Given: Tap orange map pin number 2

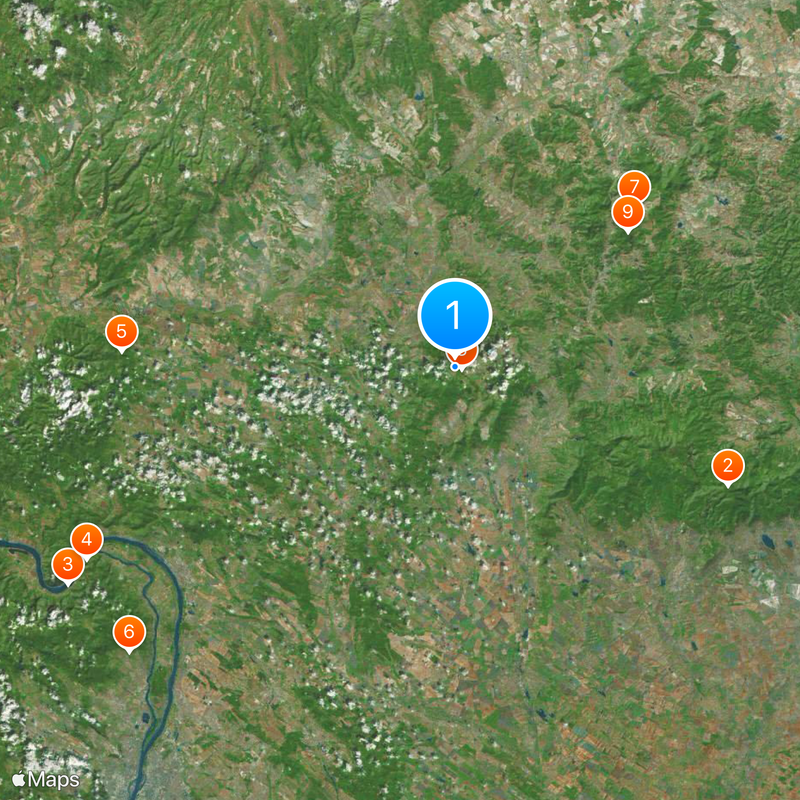Looking at the screenshot, I should point(727,466).
